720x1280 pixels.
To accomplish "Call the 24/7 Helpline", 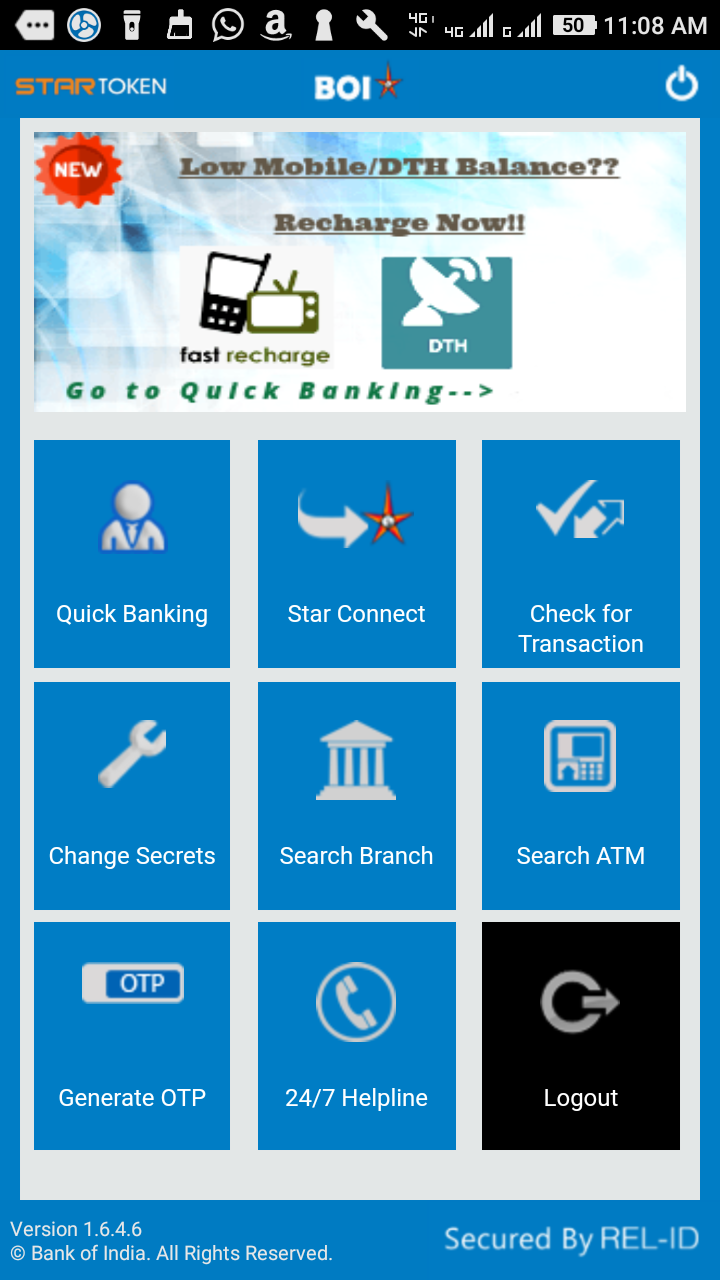I will pyautogui.click(x=356, y=1036).
